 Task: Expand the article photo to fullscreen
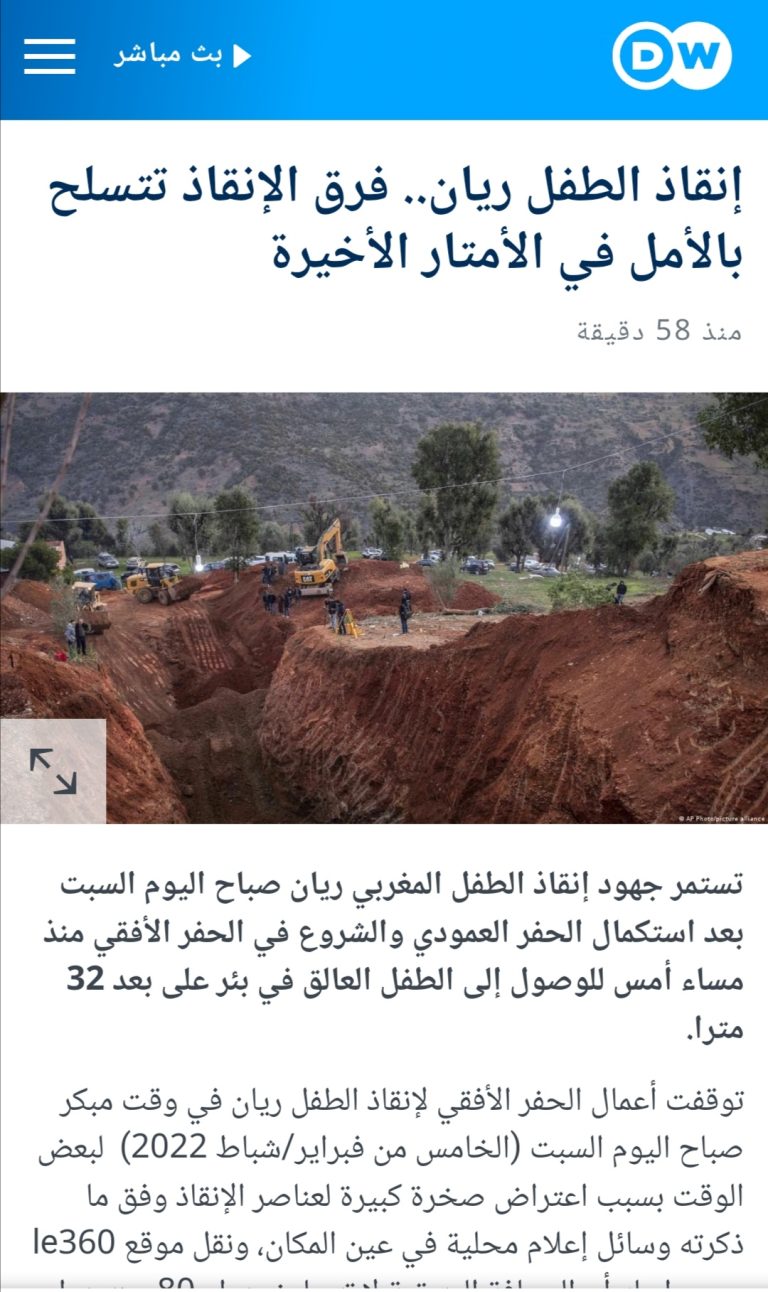pos(53,771)
